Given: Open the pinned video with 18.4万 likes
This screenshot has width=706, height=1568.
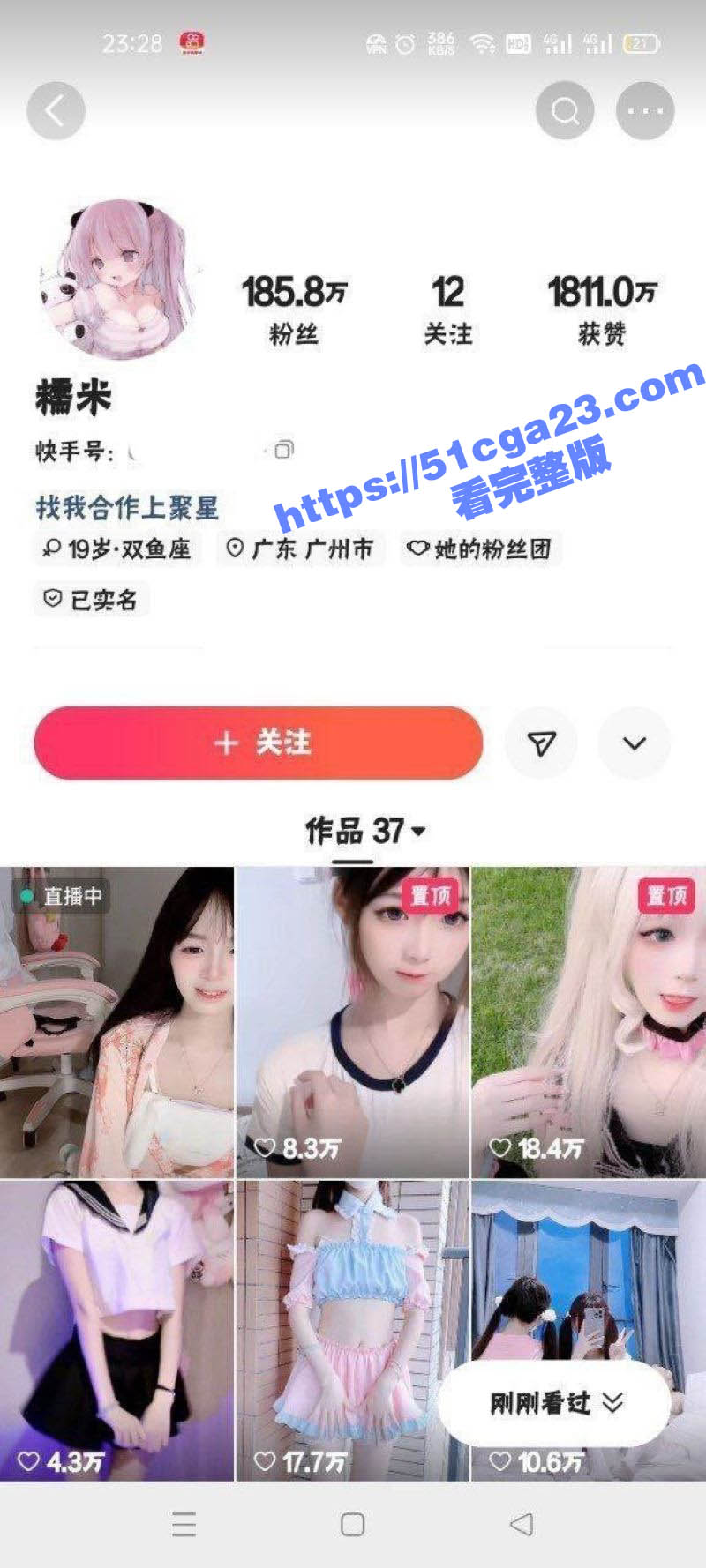Looking at the screenshot, I should pos(589,1023).
